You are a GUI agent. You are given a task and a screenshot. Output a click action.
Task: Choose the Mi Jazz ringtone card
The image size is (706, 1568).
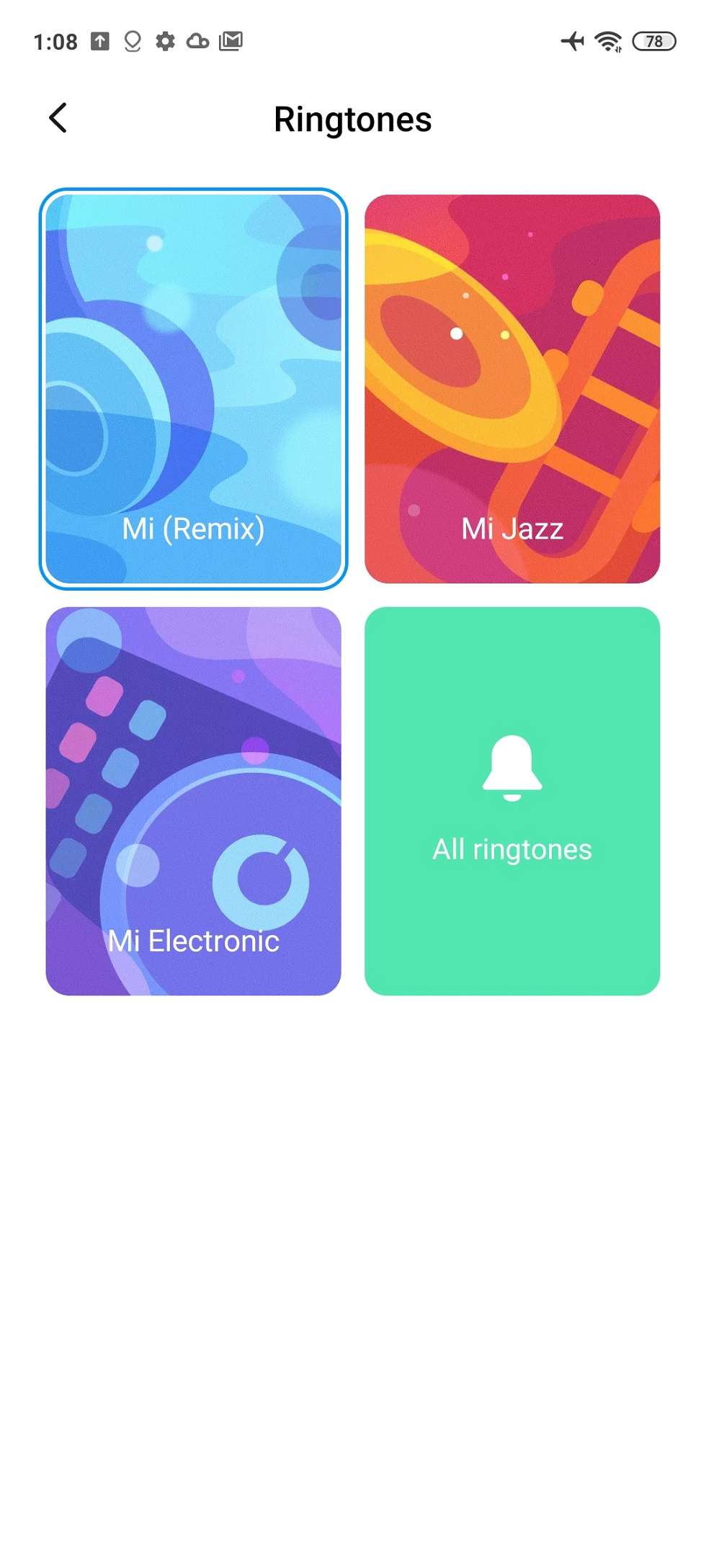[512, 389]
